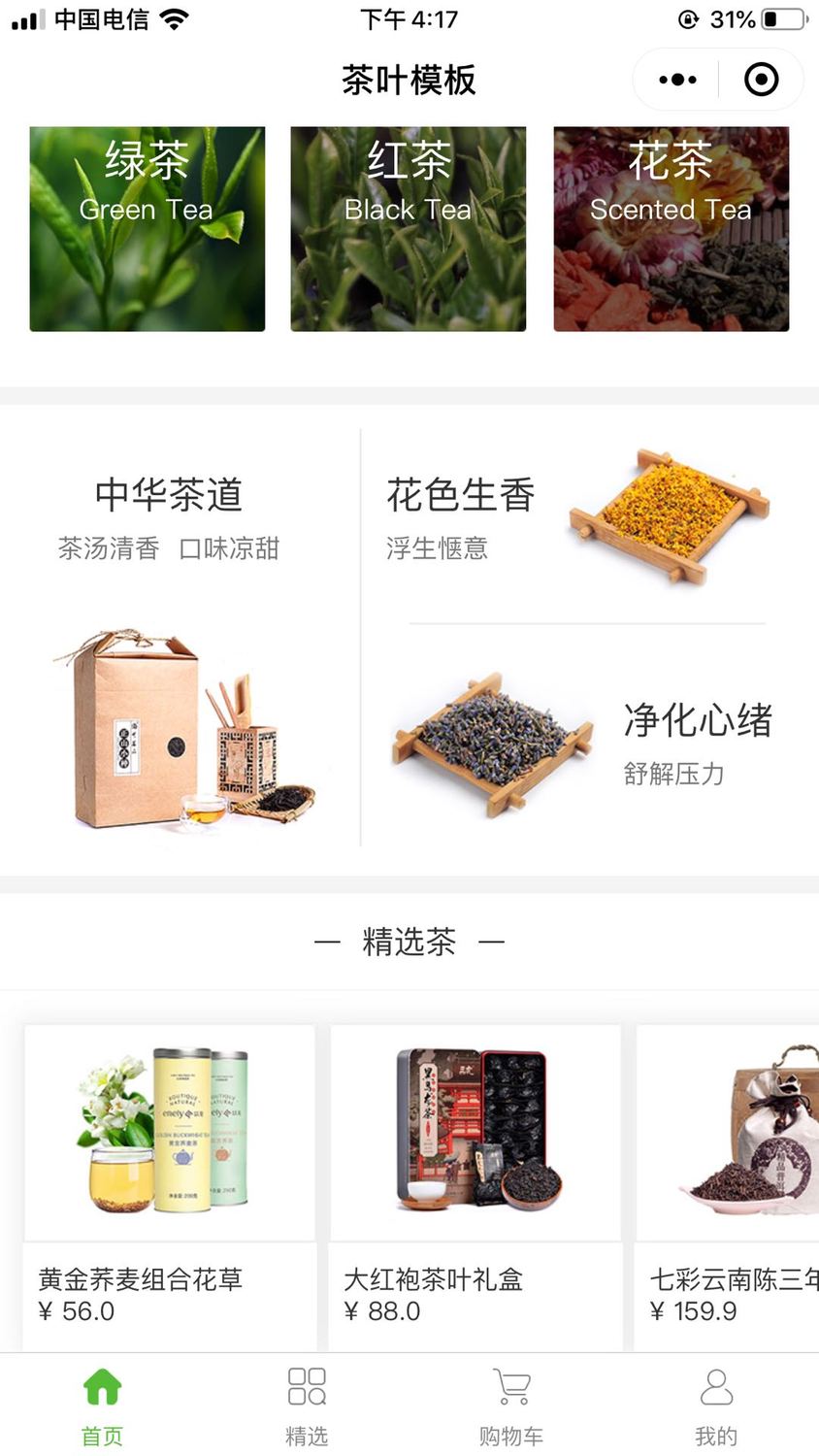Tap the circular capsule close icon
Image resolution: width=819 pixels, height=1456 pixels.
point(761,80)
